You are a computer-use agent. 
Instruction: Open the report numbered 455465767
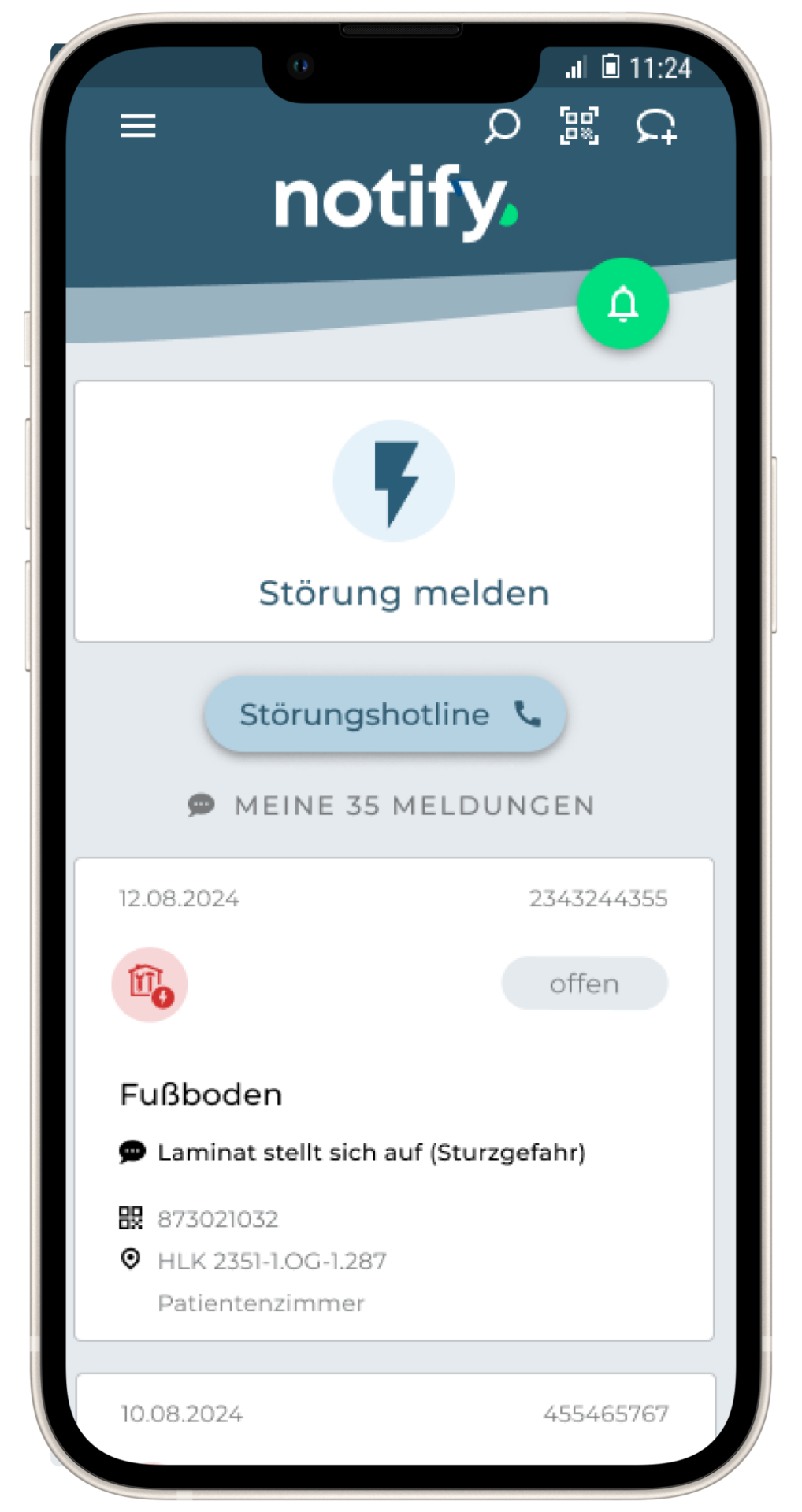coord(394,1414)
